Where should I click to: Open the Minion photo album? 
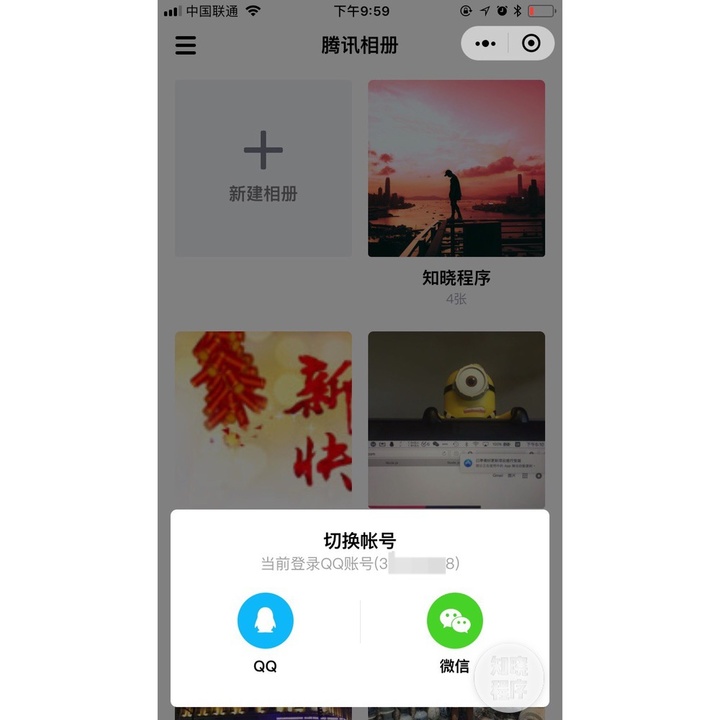456,415
